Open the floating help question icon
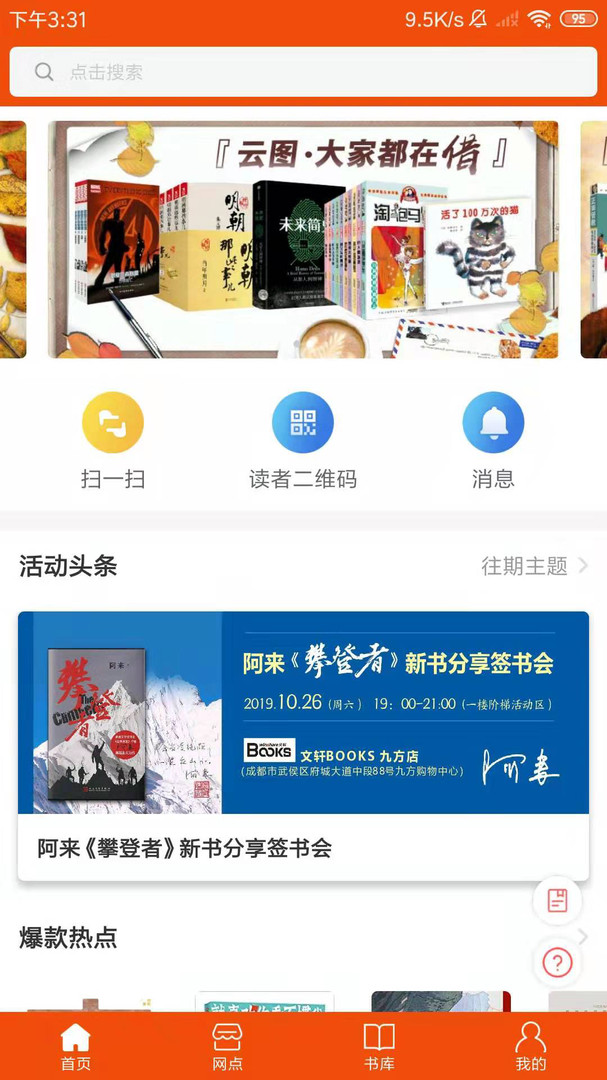Screen dimensions: 607x1080 click(x=557, y=963)
